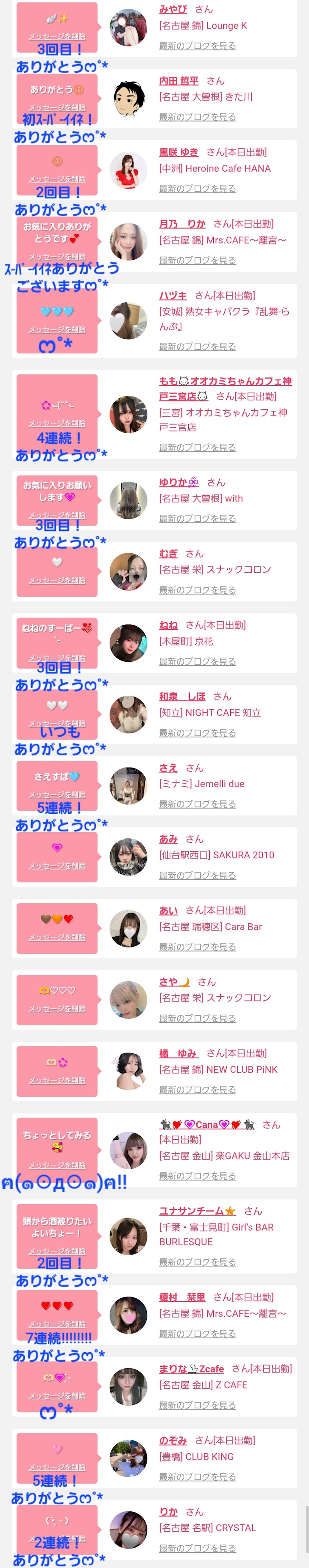
Task: View 内田 哲平's latest blog
Action: [198, 117]
